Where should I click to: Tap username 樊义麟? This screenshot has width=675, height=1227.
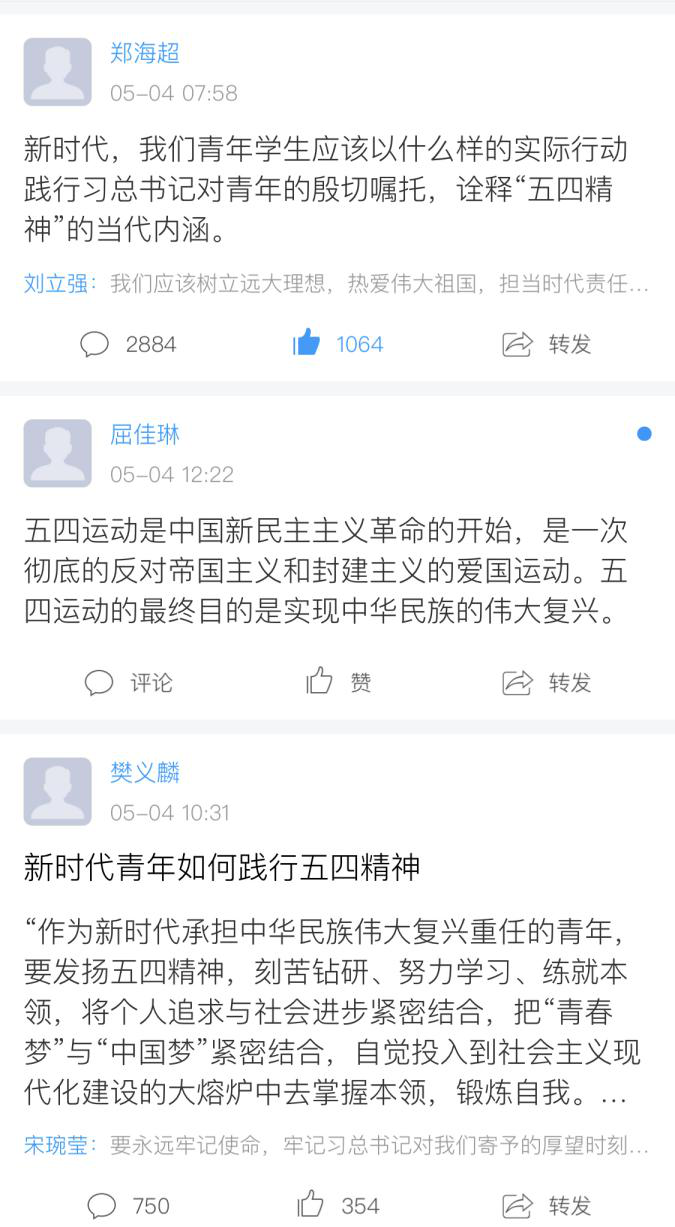pos(145,772)
